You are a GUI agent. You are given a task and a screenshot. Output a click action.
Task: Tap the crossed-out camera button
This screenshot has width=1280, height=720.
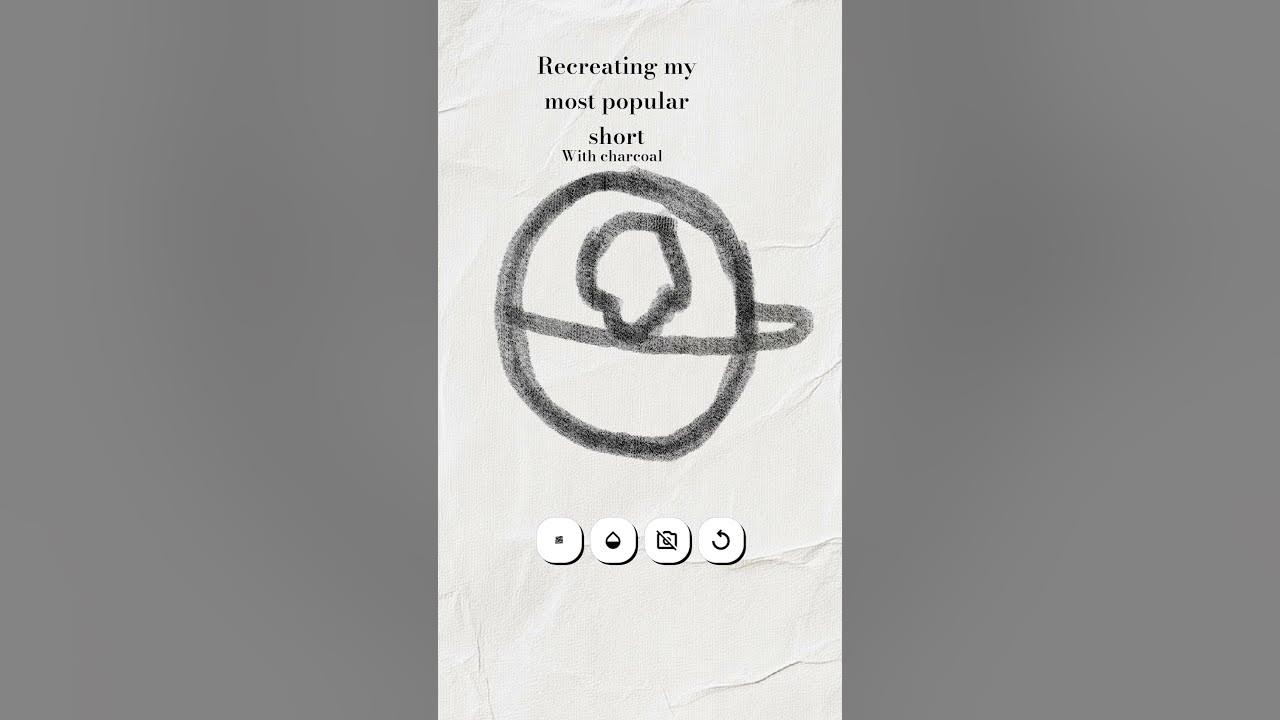pos(667,540)
